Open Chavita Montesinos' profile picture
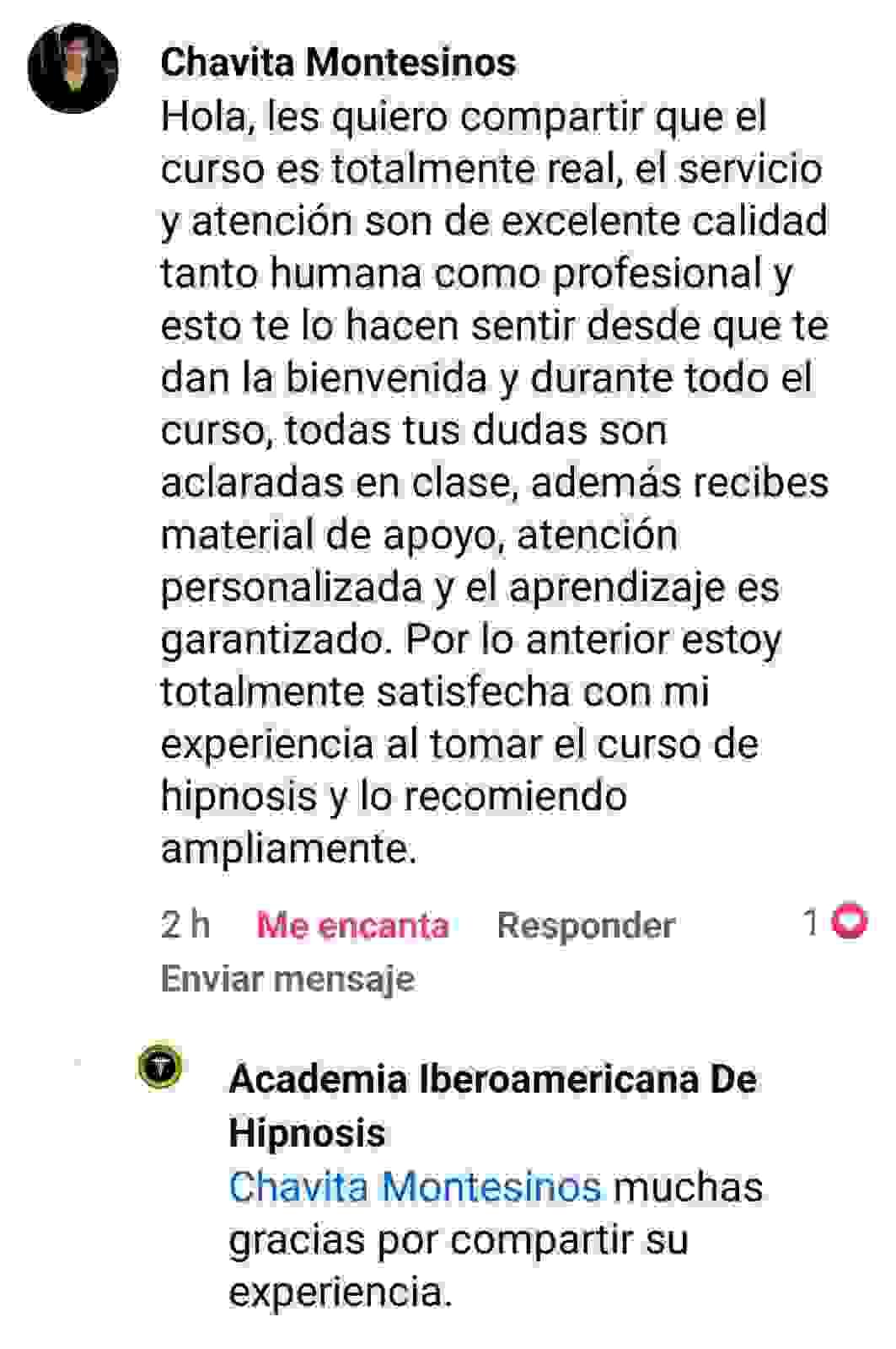This screenshot has height=1349, width=896. 72,68
